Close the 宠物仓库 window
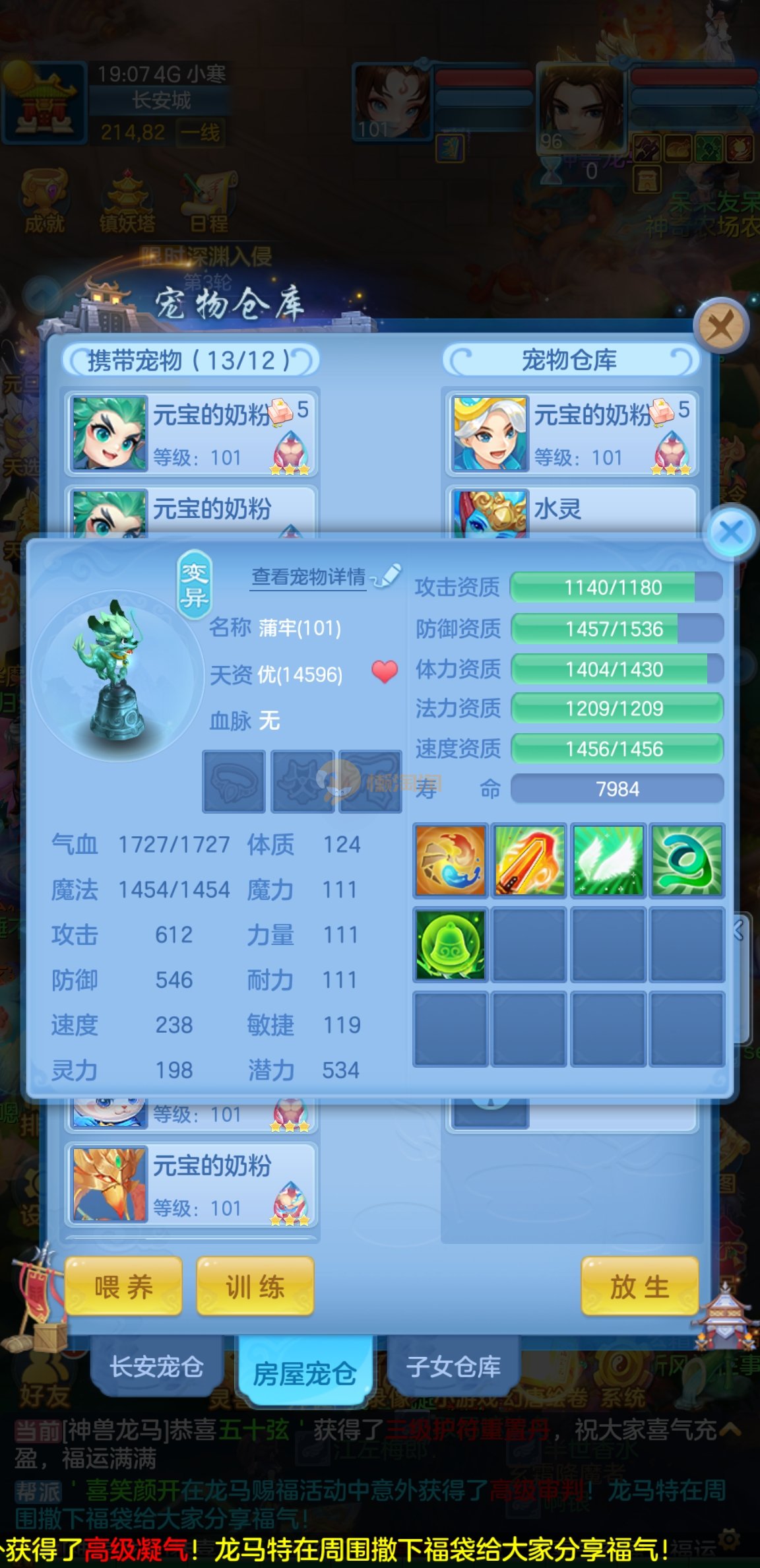Screen dimensions: 760x1568 click(720, 325)
